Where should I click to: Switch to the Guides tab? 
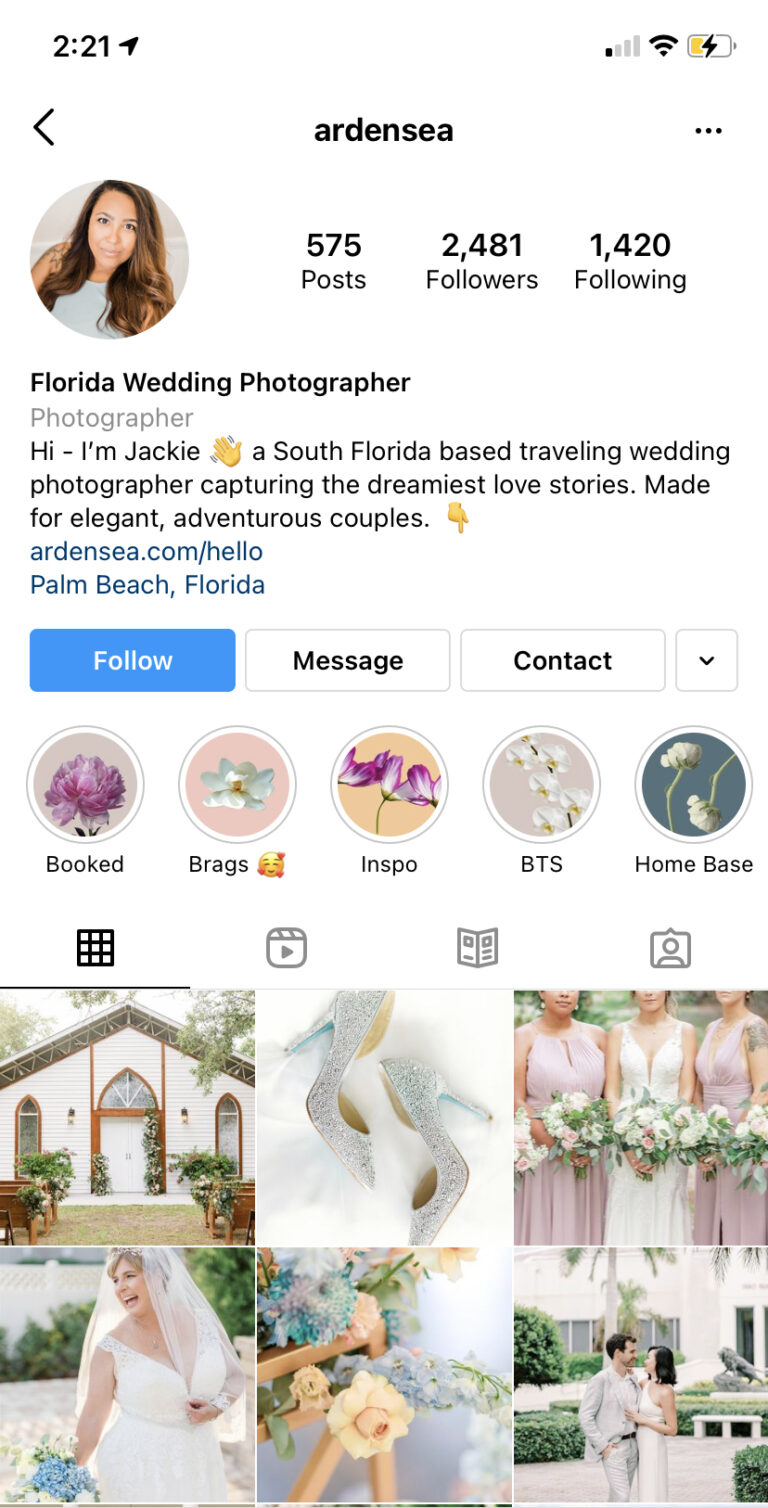tap(478, 947)
